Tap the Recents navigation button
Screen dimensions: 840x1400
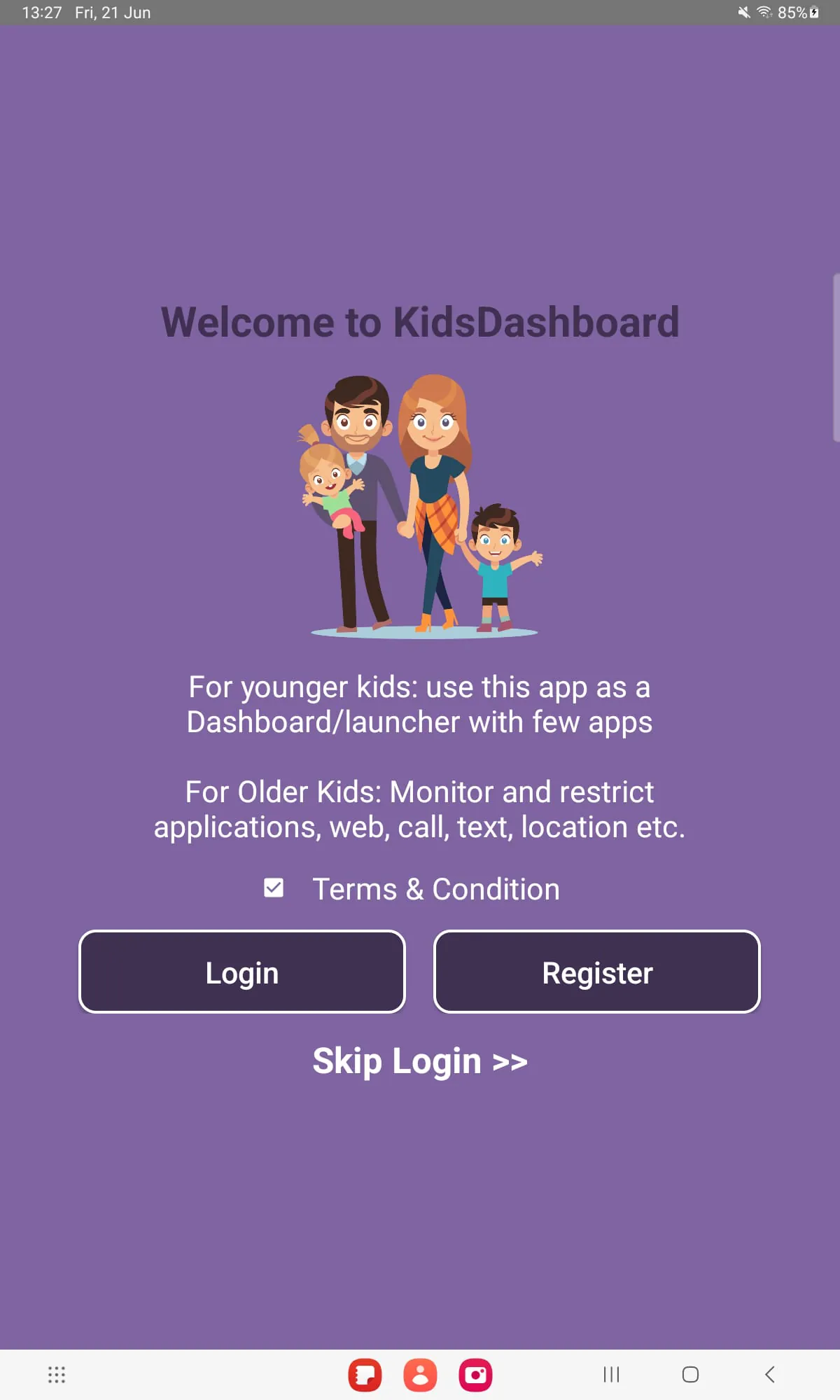click(x=612, y=1374)
